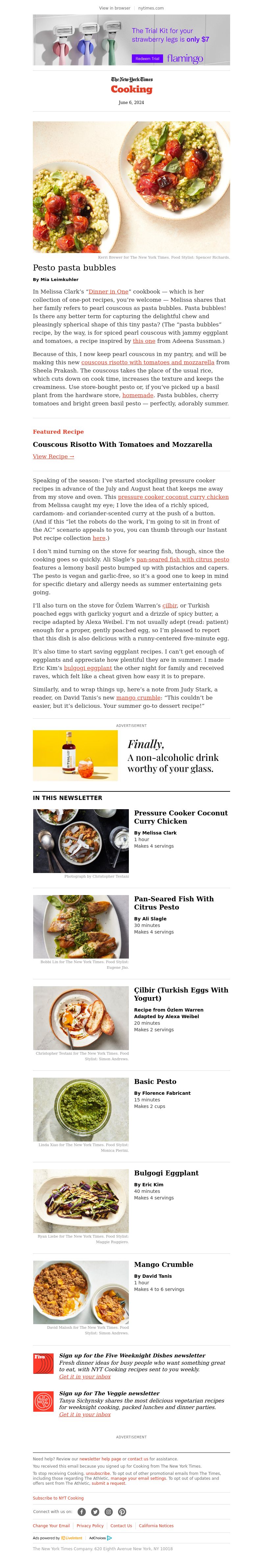
Task: Open couscous risotto with tomatoes and mozzarella link
Action: 148,362
